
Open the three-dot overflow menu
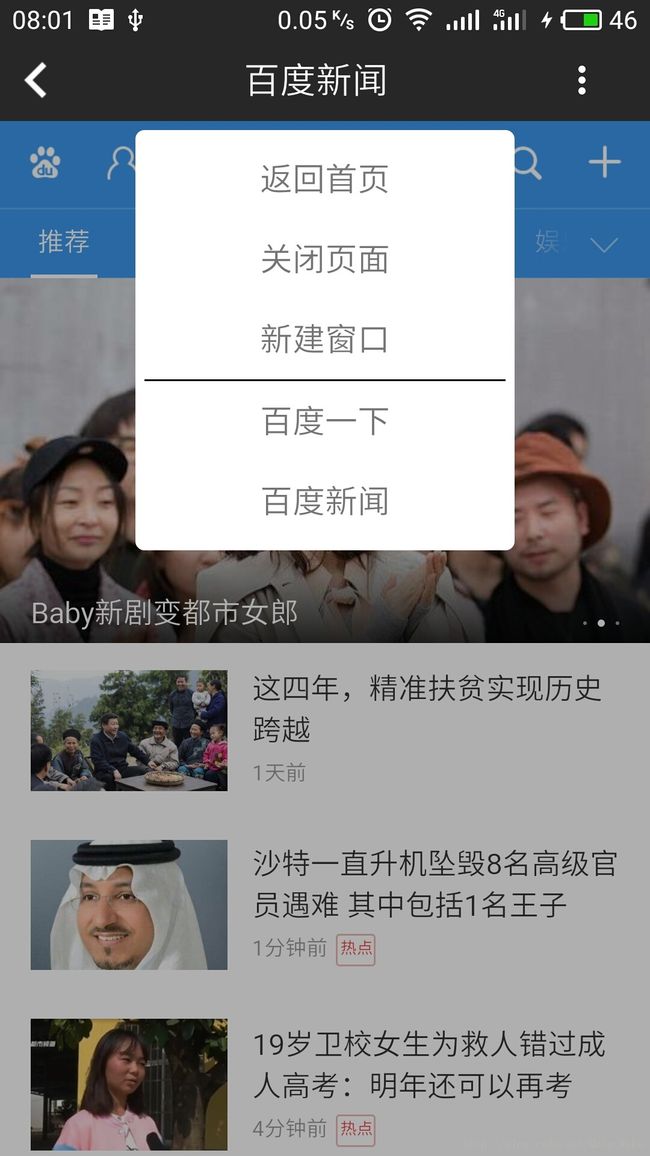coord(582,80)
